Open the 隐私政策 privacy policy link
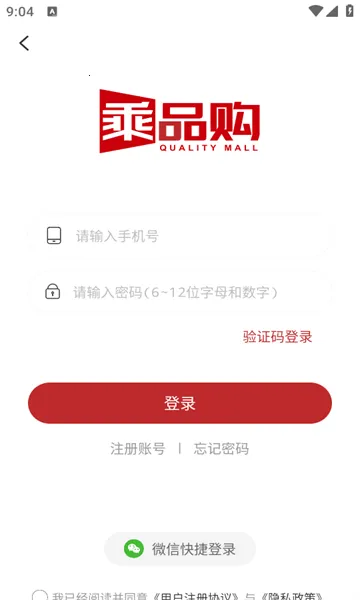Image resolution: width=360 pixels, height=600 pixels. pos(293,596)
